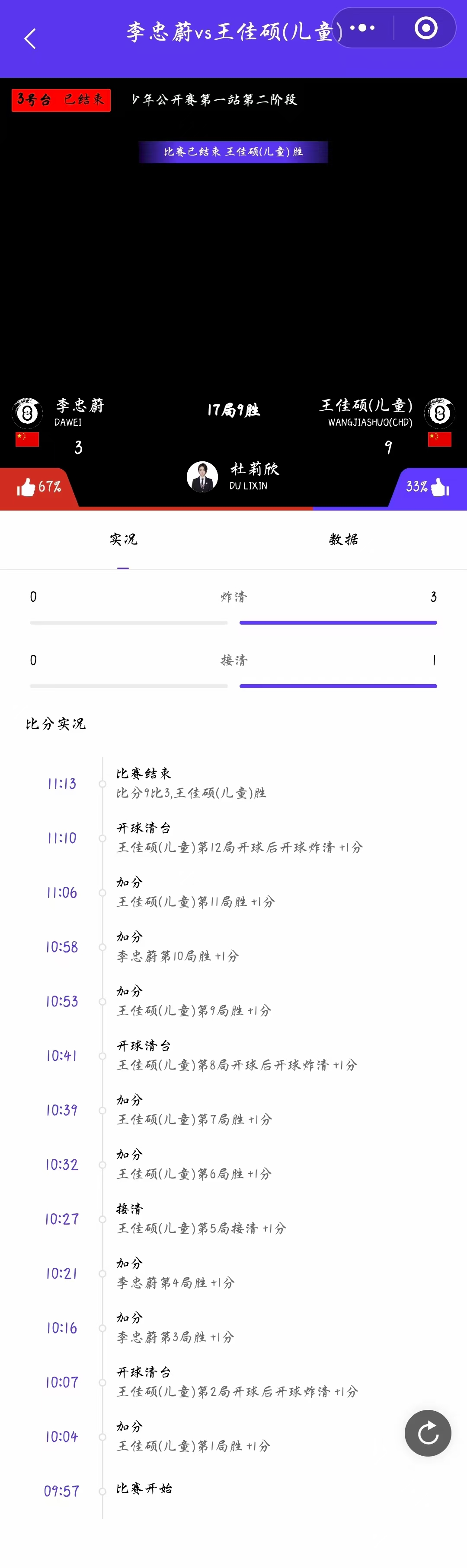Open the mini program three-dot menu
Viewport: 467px width, 1568px height.
tap(363, 28)
